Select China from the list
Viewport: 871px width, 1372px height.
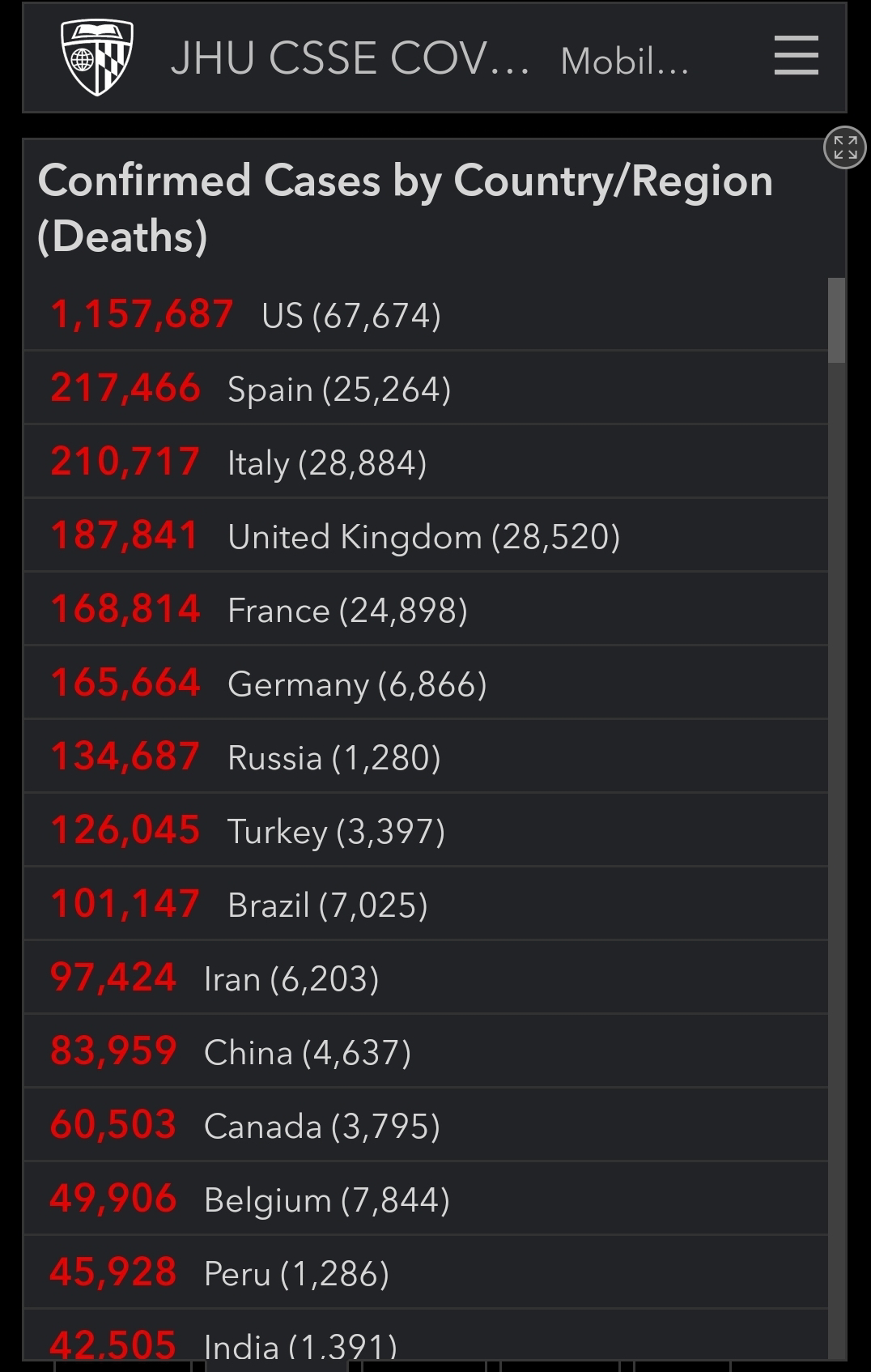pyautogui.click(x=426, y=1051)
